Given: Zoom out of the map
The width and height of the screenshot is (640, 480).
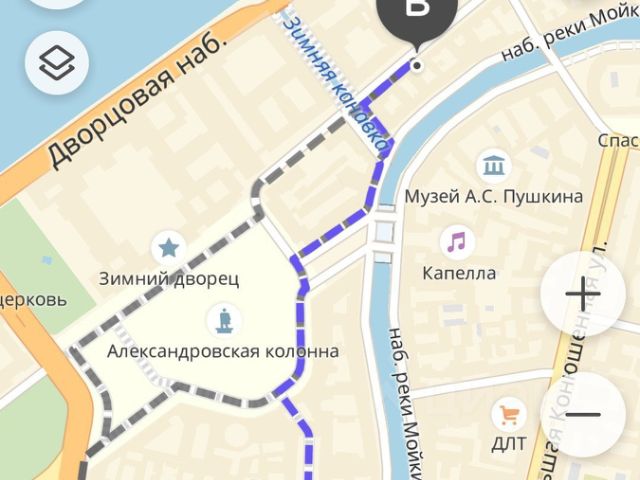Looking at the screenshot, I should [582, 414].
